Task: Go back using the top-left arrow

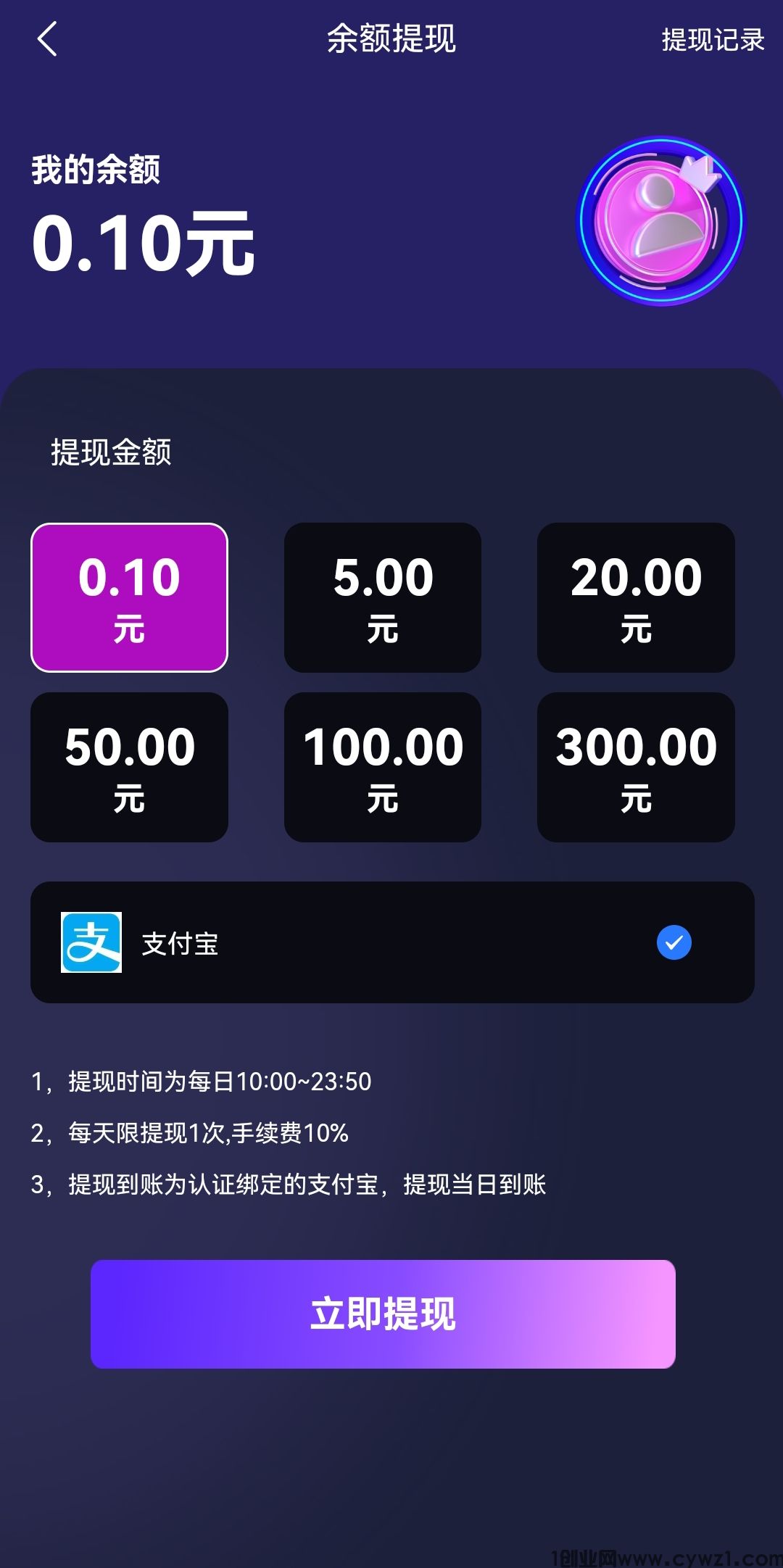Action: [x=47, y=39]
